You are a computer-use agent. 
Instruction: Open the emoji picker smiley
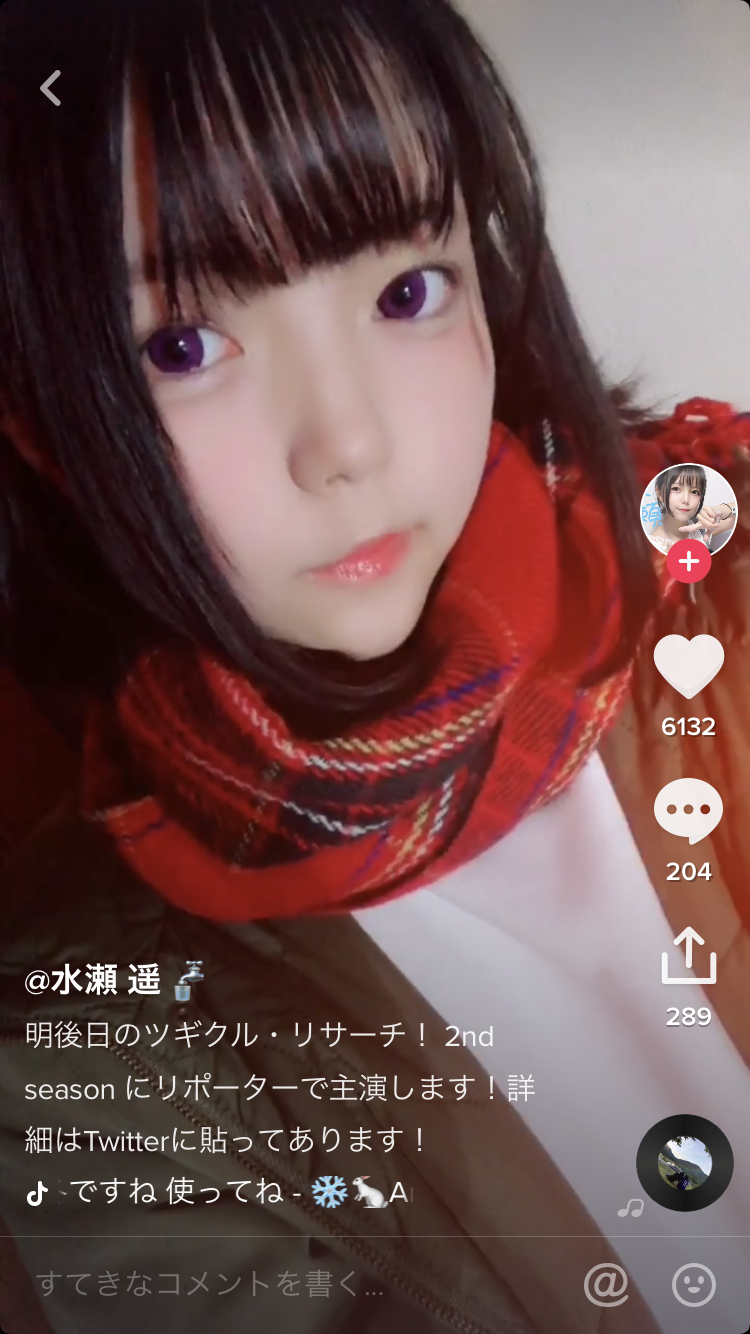[694, 1284]
